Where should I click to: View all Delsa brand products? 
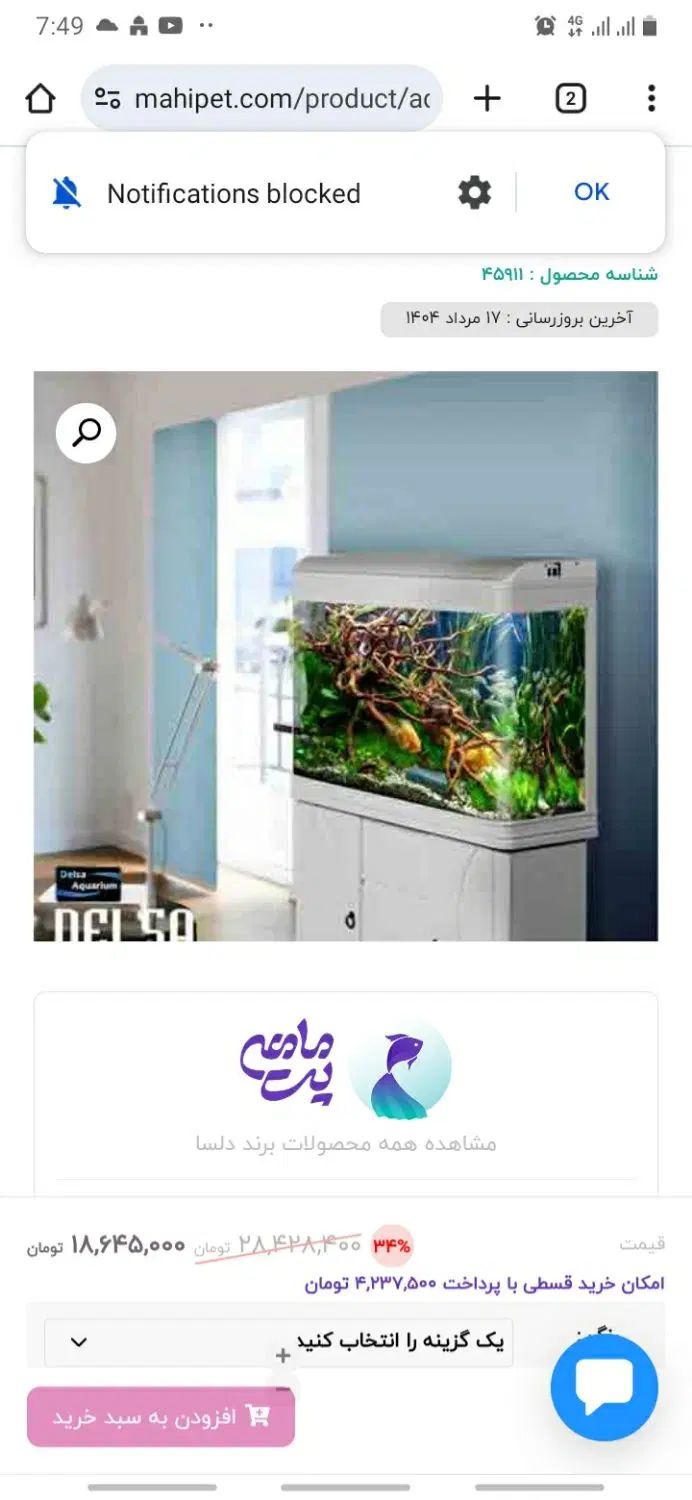[346, 1143]
